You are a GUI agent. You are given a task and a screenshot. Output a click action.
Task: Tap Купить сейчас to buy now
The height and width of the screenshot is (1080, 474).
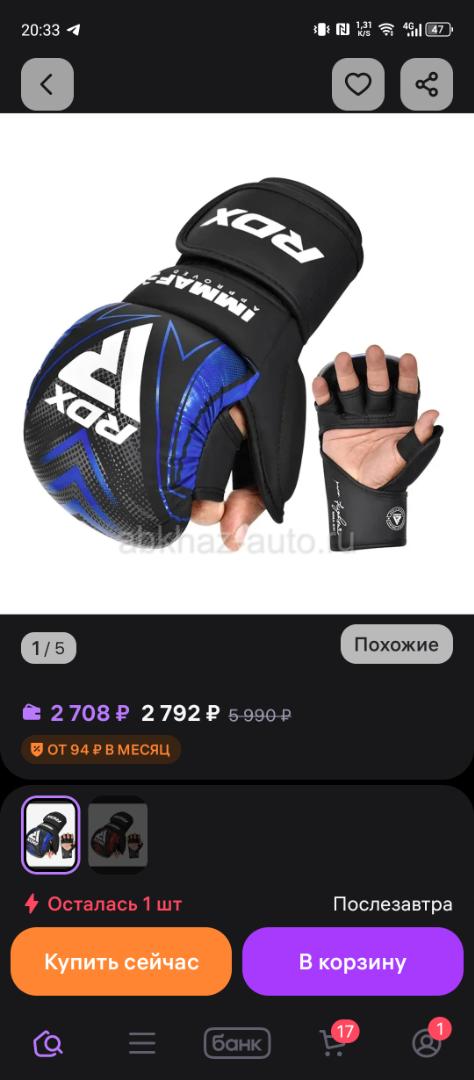click(x=121, y=962)
